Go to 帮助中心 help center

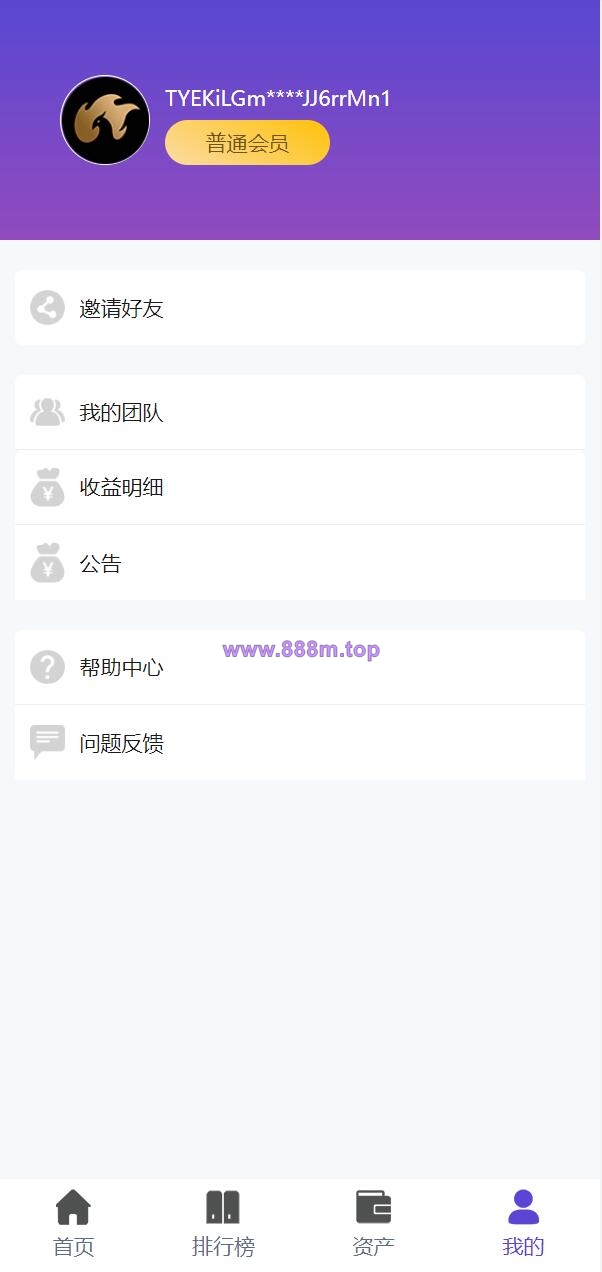(300, 667)
